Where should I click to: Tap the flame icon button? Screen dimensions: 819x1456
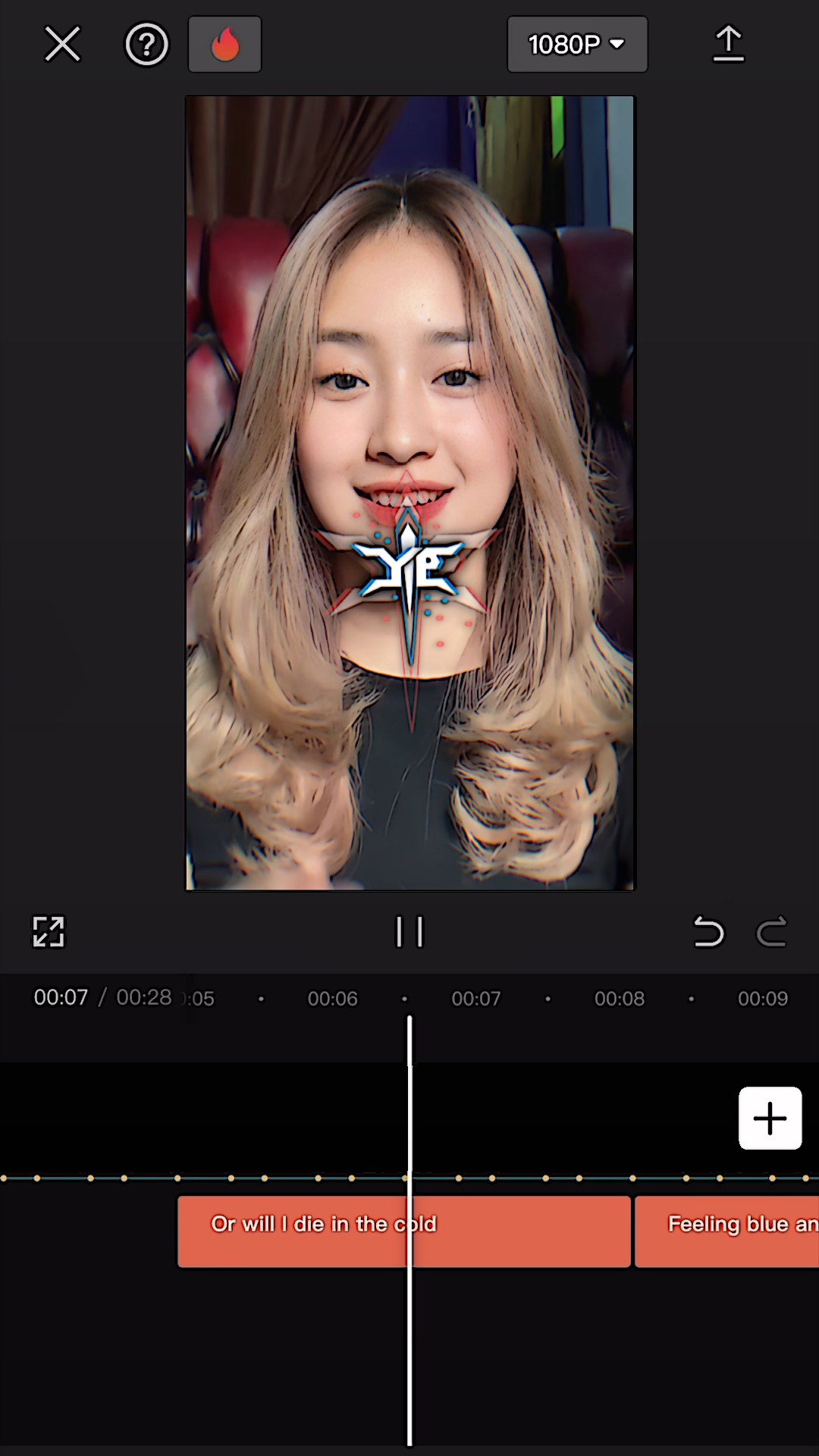(224, 45)
